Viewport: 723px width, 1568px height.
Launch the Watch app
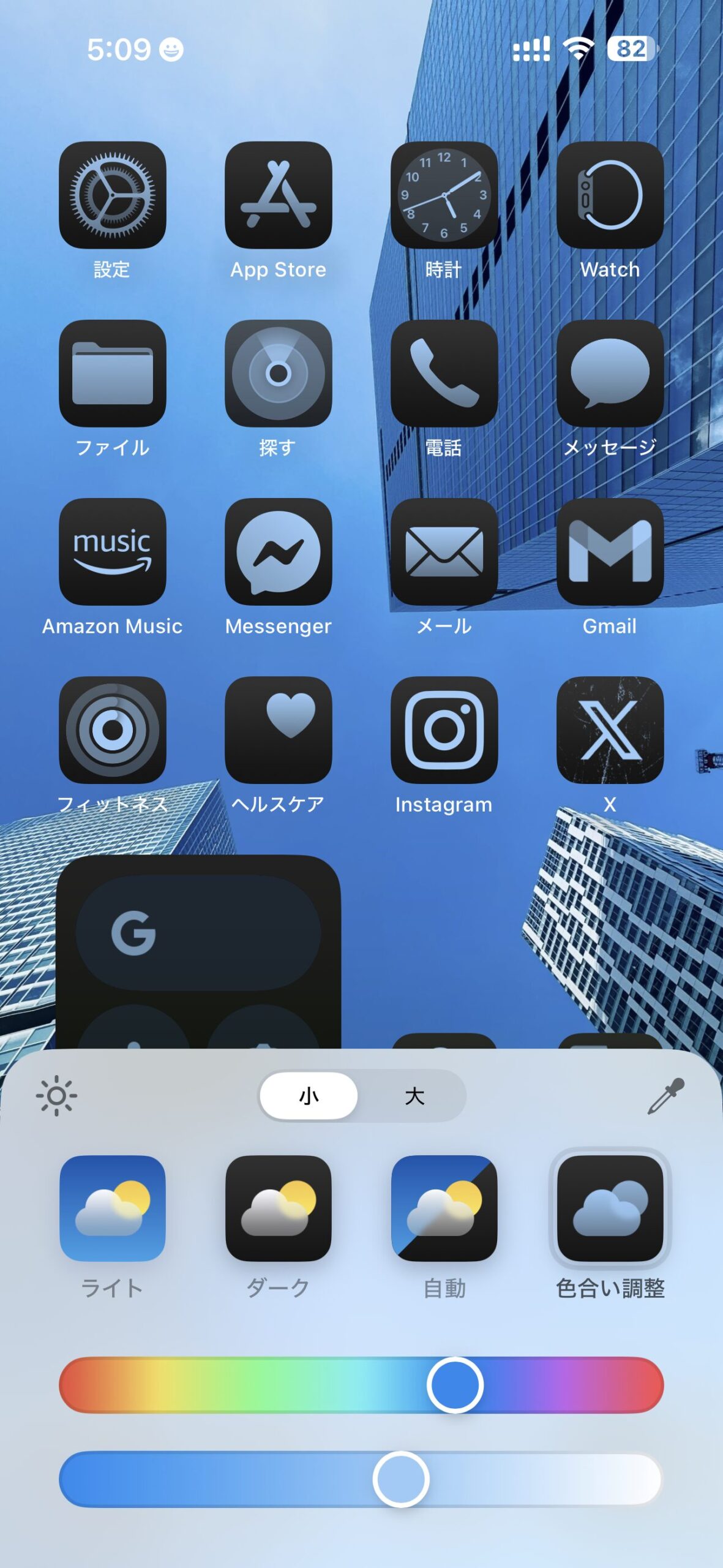610,195
